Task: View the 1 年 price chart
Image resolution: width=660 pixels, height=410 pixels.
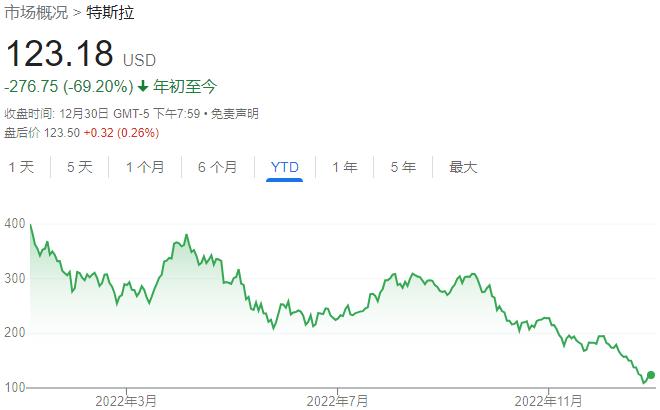Action: coord(345,167)
